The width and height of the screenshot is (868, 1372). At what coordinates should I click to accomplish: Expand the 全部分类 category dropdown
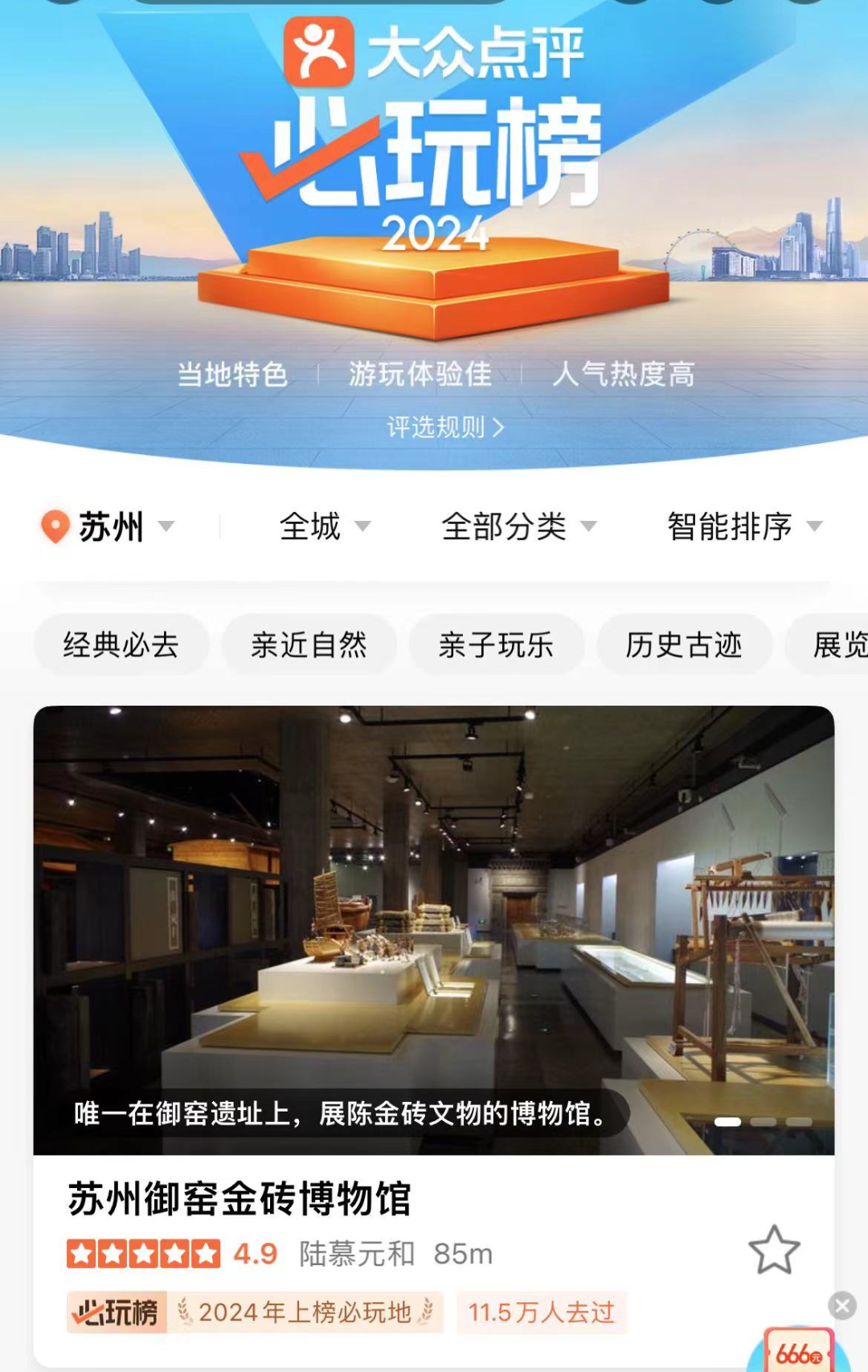[x=518, y=527]
